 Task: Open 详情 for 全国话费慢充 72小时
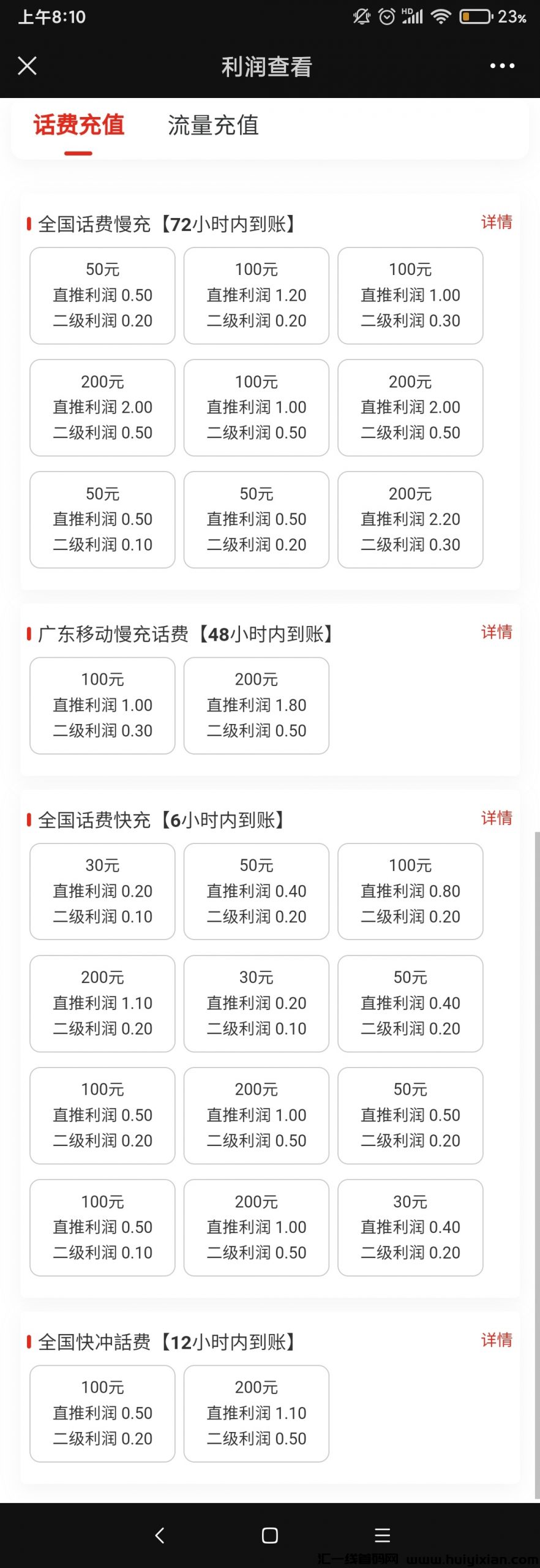click(496, 222)
